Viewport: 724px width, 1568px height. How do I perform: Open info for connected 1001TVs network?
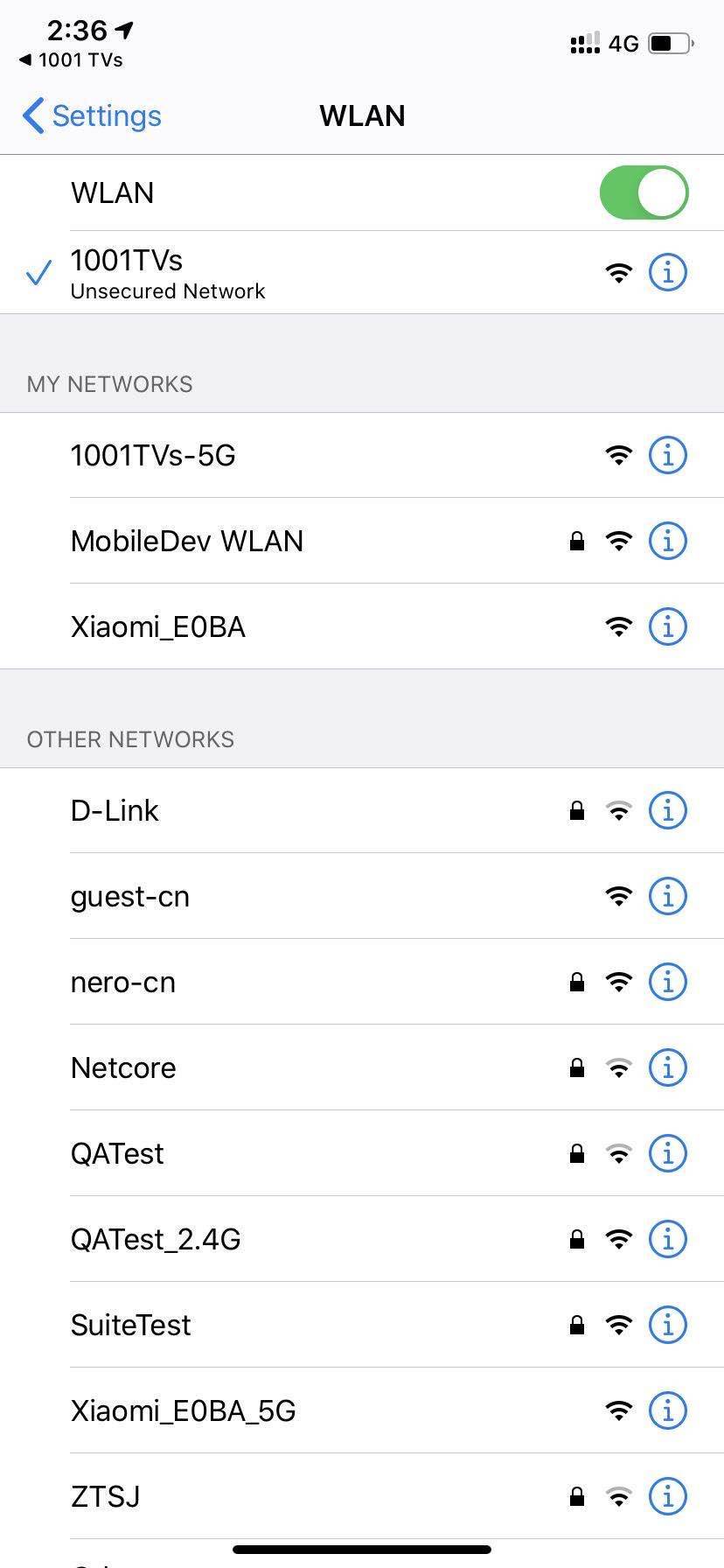[x=667, y=273]
